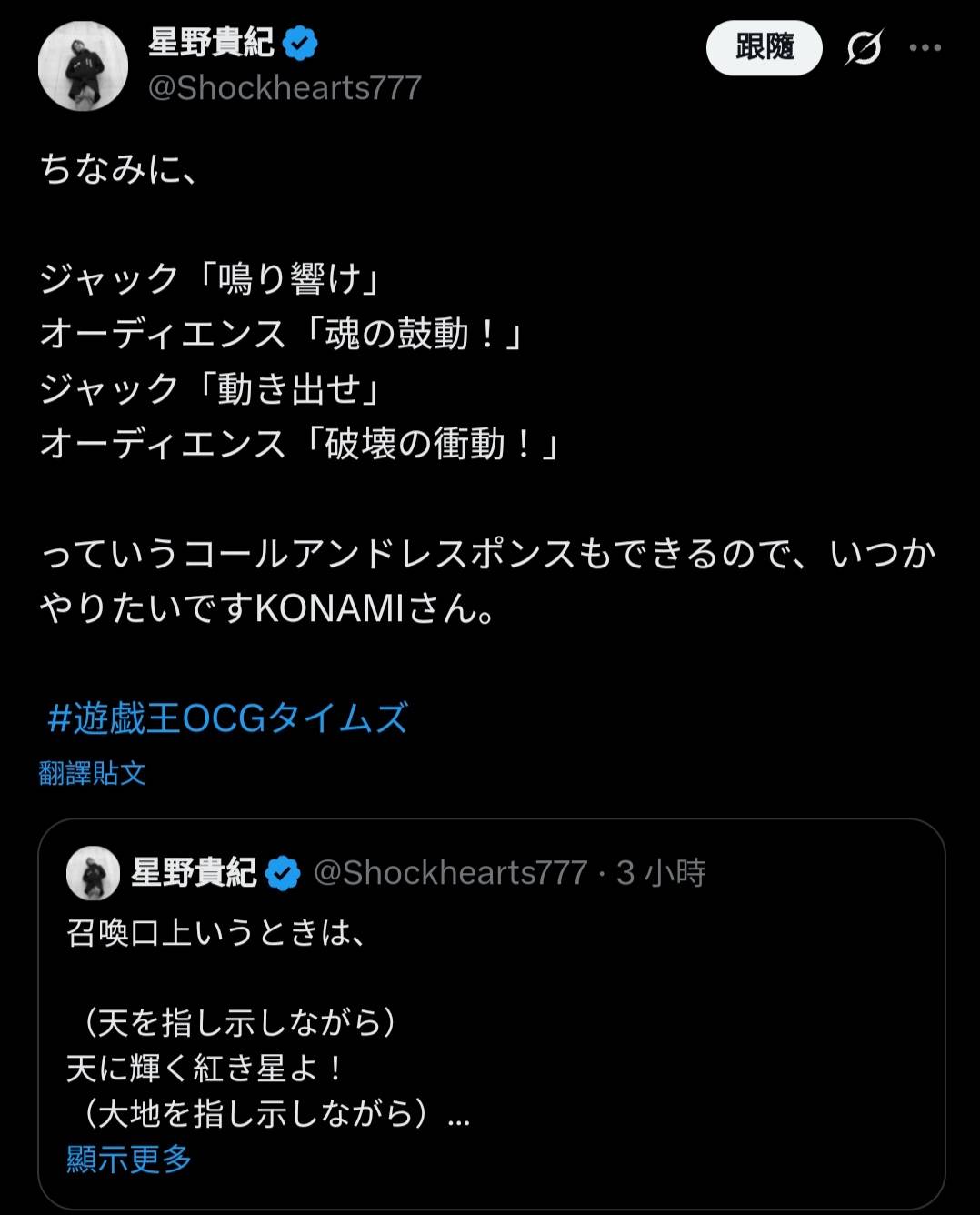Open the @Shockhearts777 handle at top
980x1215 pixels.
pos(285,88)
